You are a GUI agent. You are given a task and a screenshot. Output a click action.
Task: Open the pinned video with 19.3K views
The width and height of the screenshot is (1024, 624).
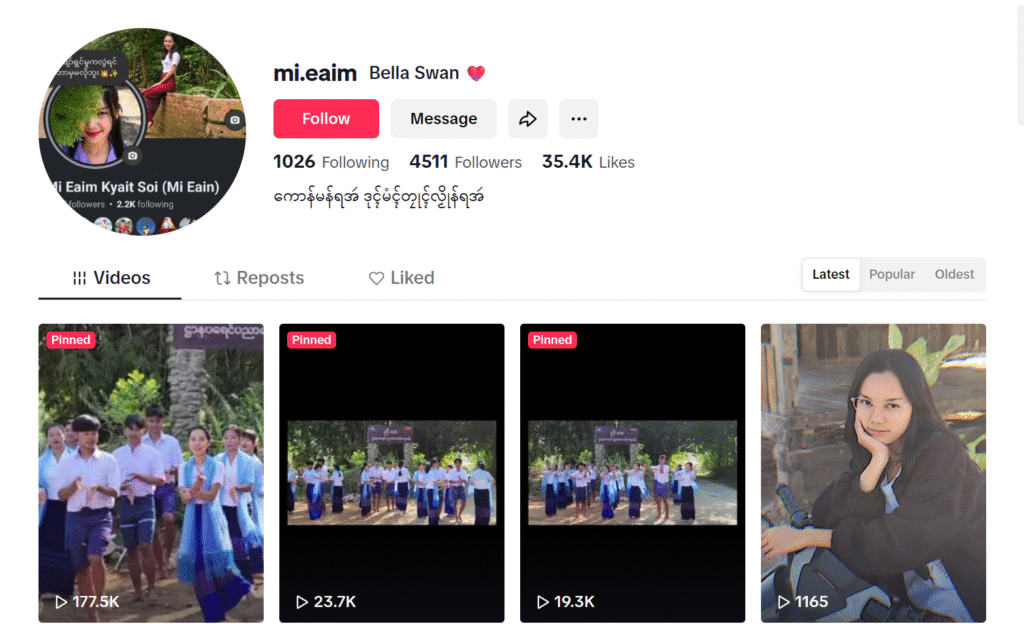coord(632,472)
